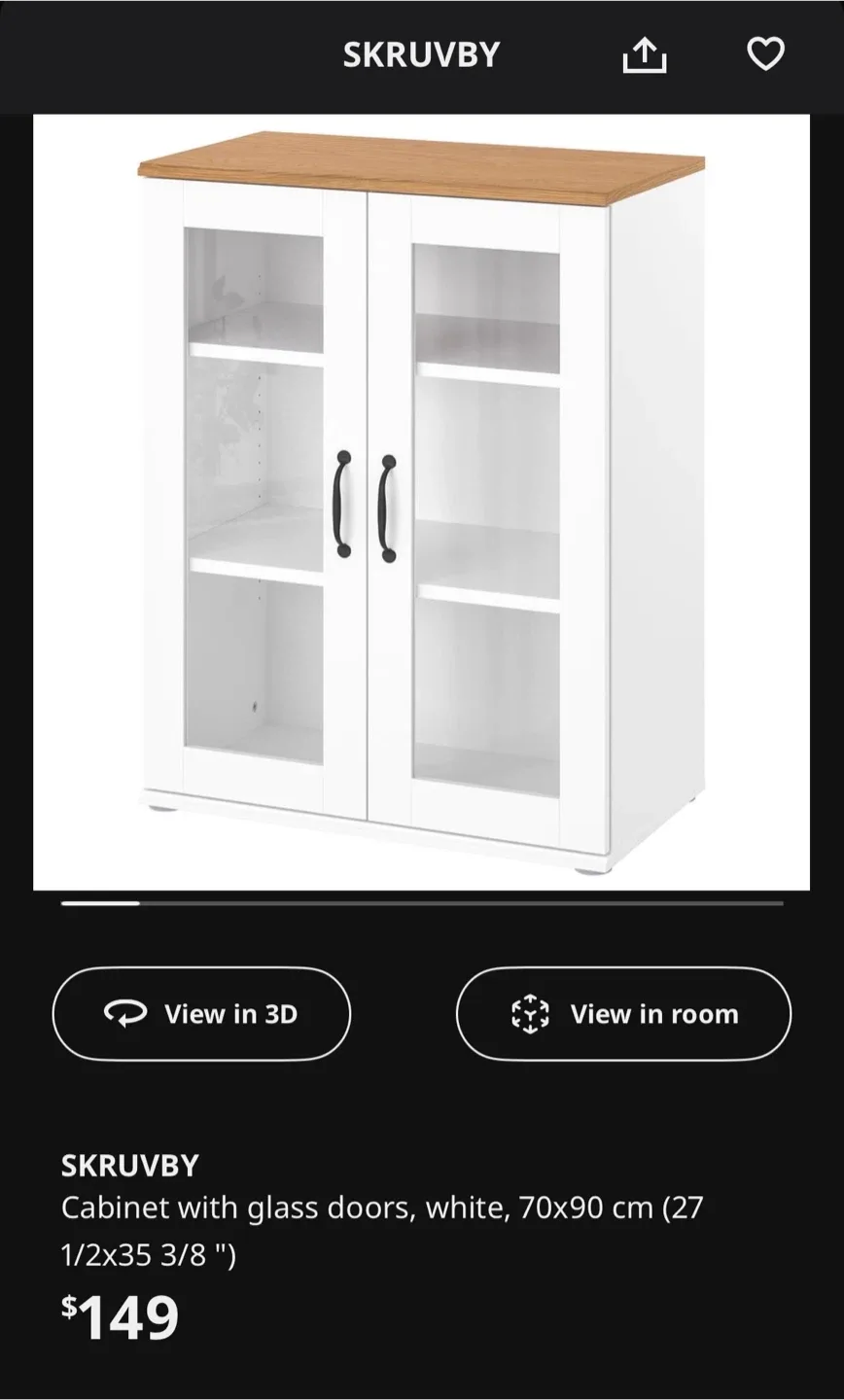This screenshot has height=1400, width=844.
Task: Tap the augmented reality cube icon
Action: 531,1013
